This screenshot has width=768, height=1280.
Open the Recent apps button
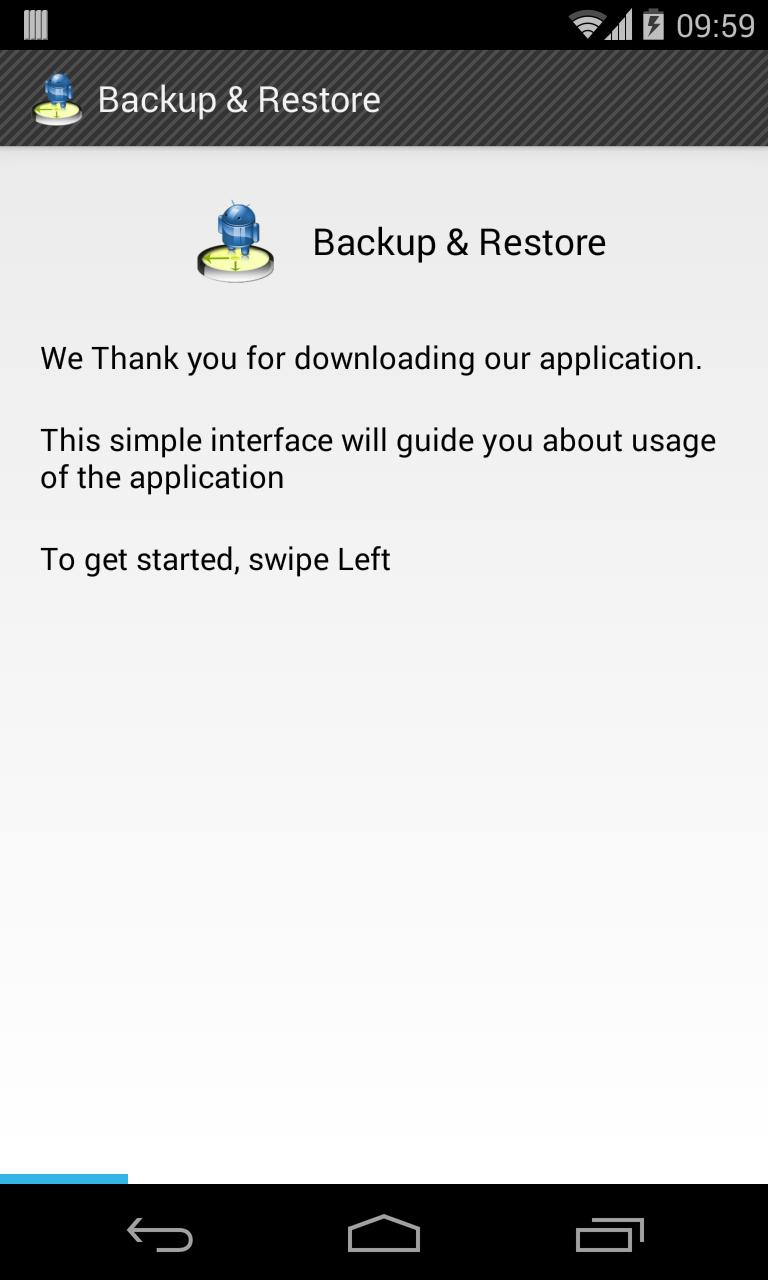pyautogui.click(x=610, y=1235)
